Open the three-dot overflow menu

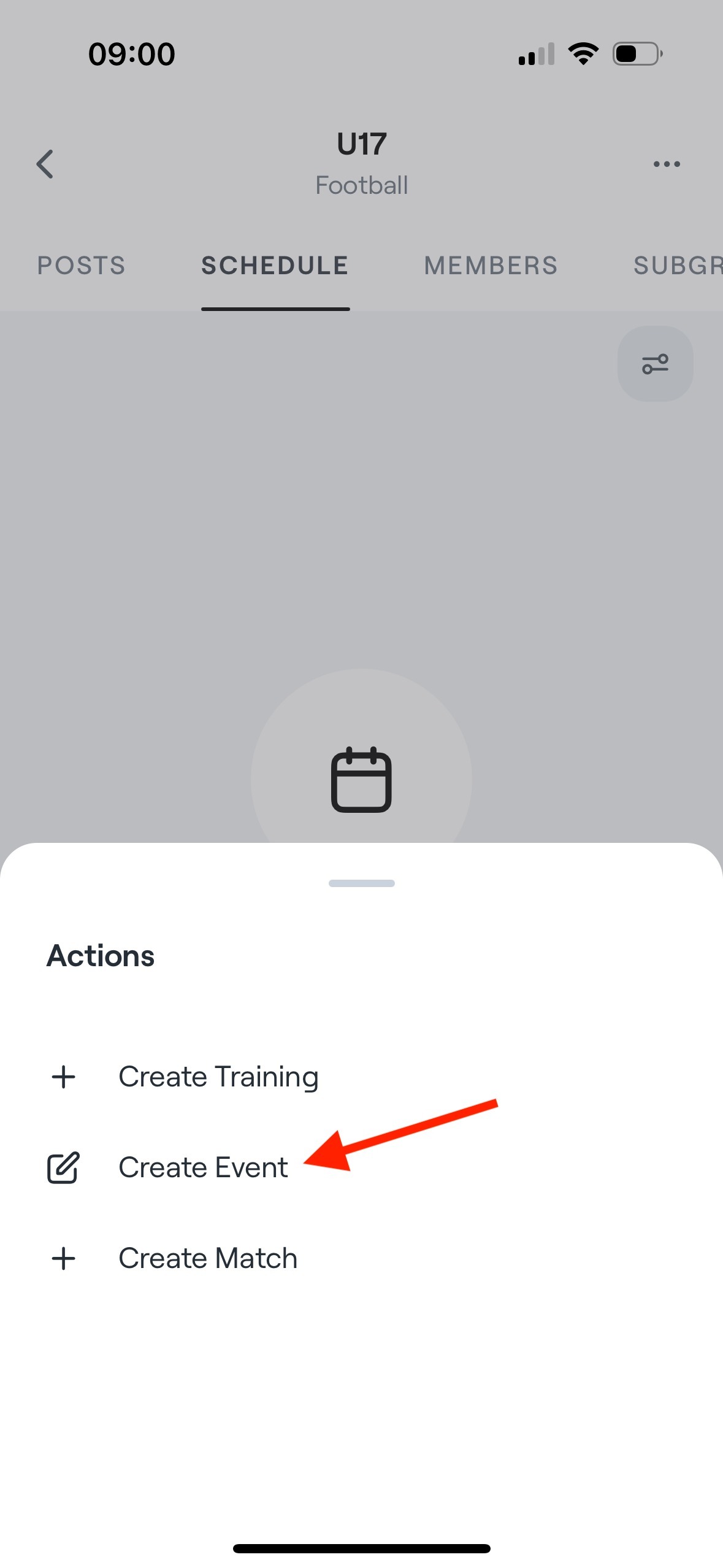pos(667,164)
